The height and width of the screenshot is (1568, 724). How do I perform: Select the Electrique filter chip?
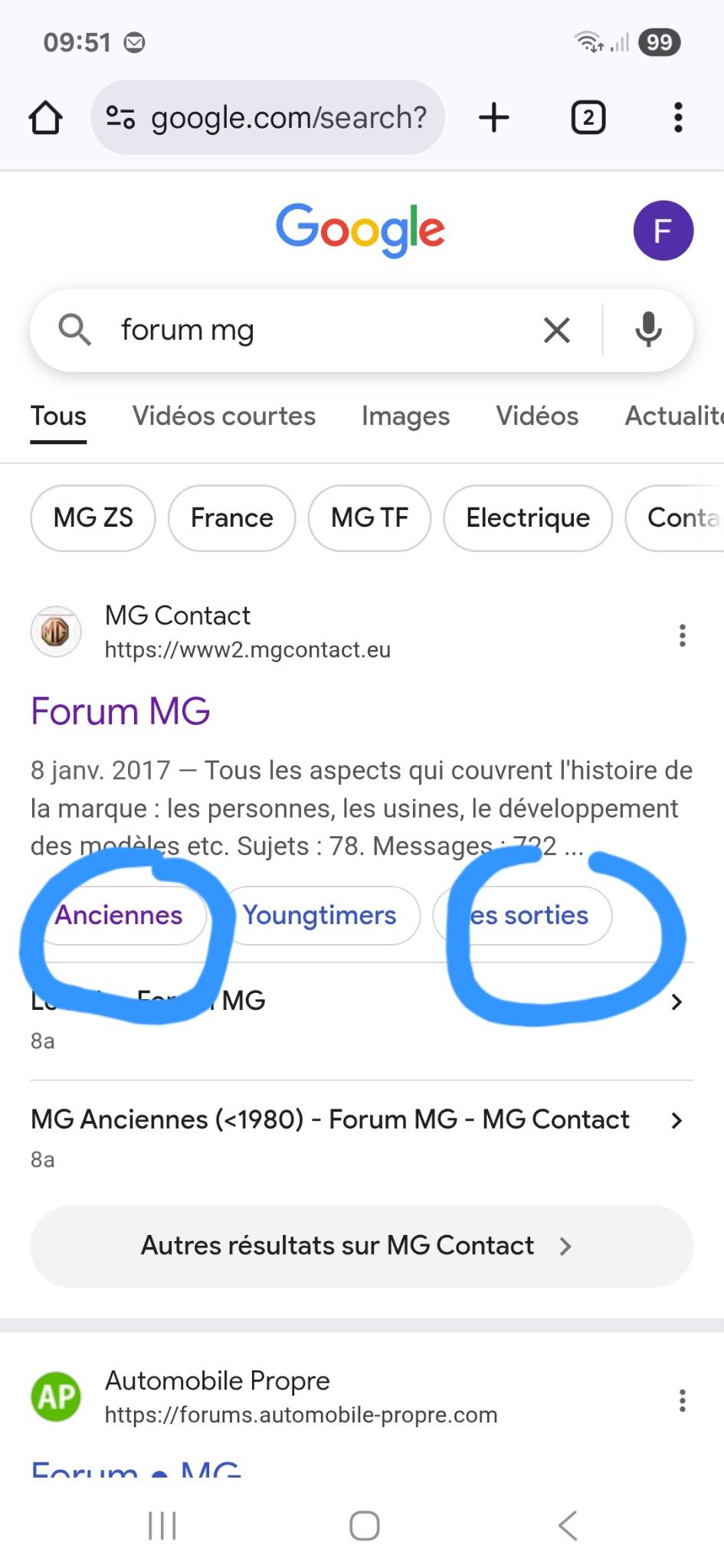pos(527,518)
